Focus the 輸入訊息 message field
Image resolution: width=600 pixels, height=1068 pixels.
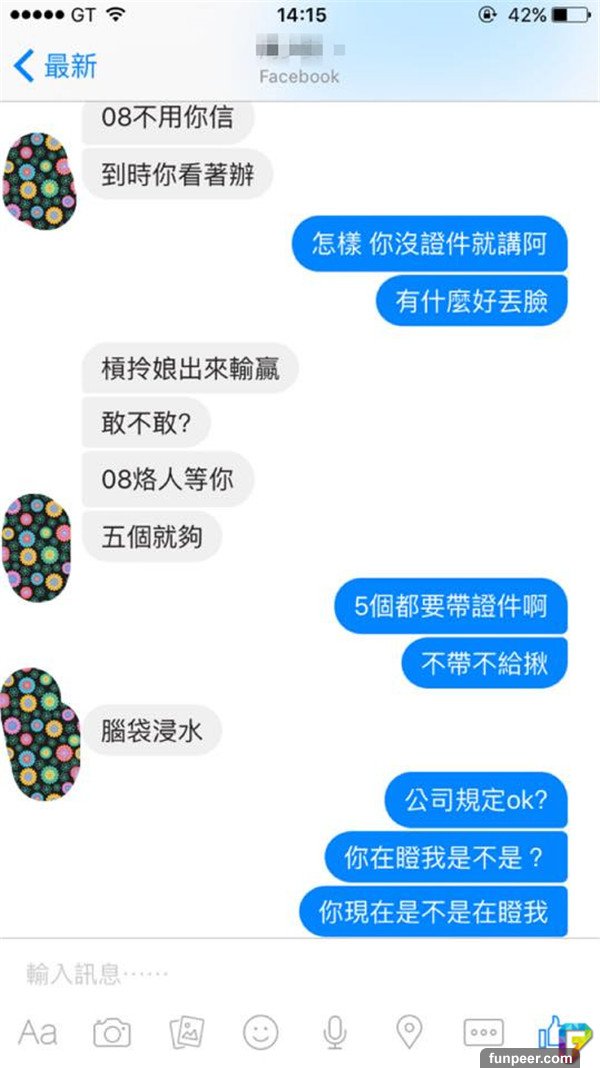point(280,973)
